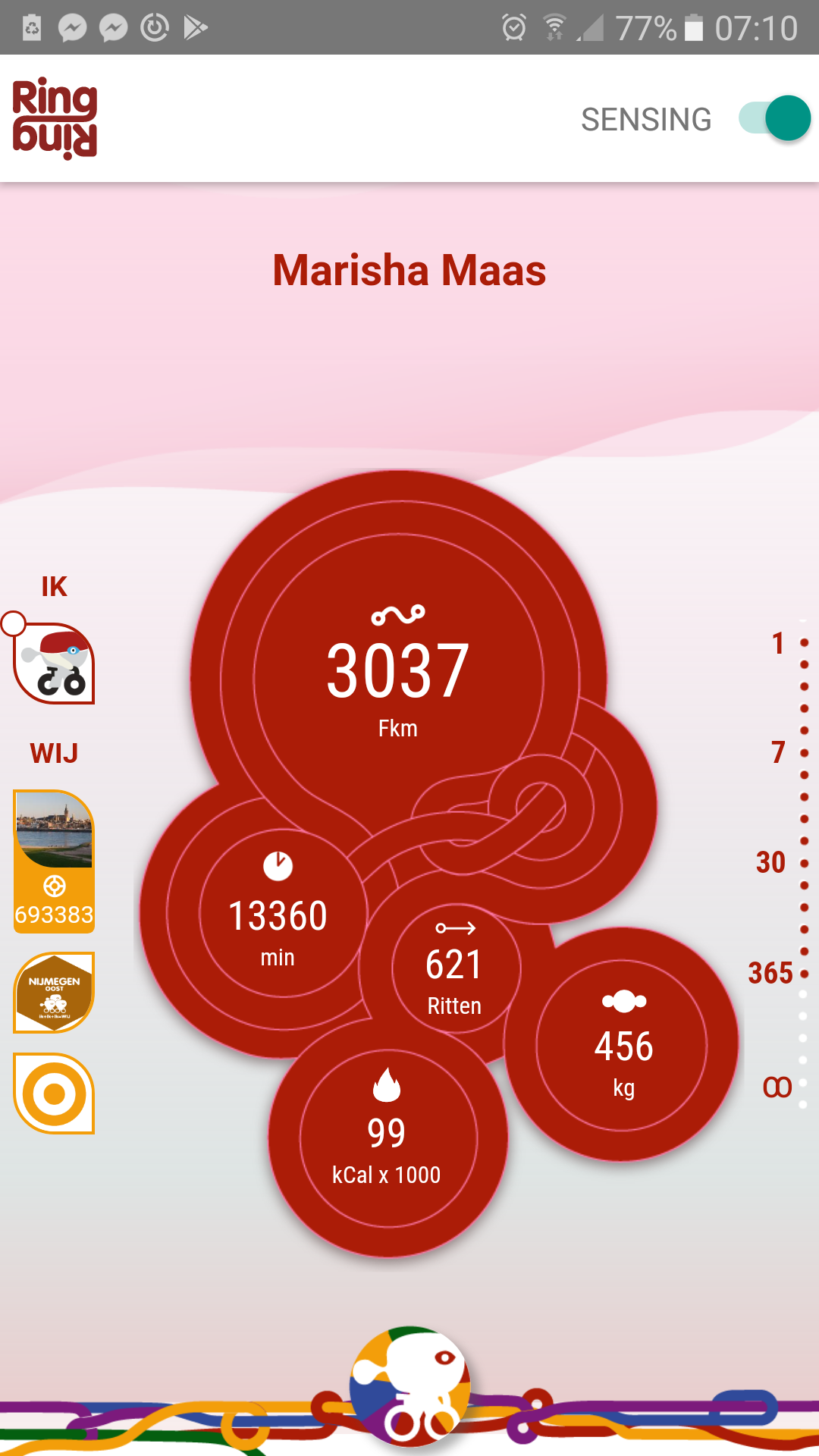819x1456 pixels.
Task: Open the 3037 Fkm distance bubble
Action: pyautogui.click(x=397, y=671)
